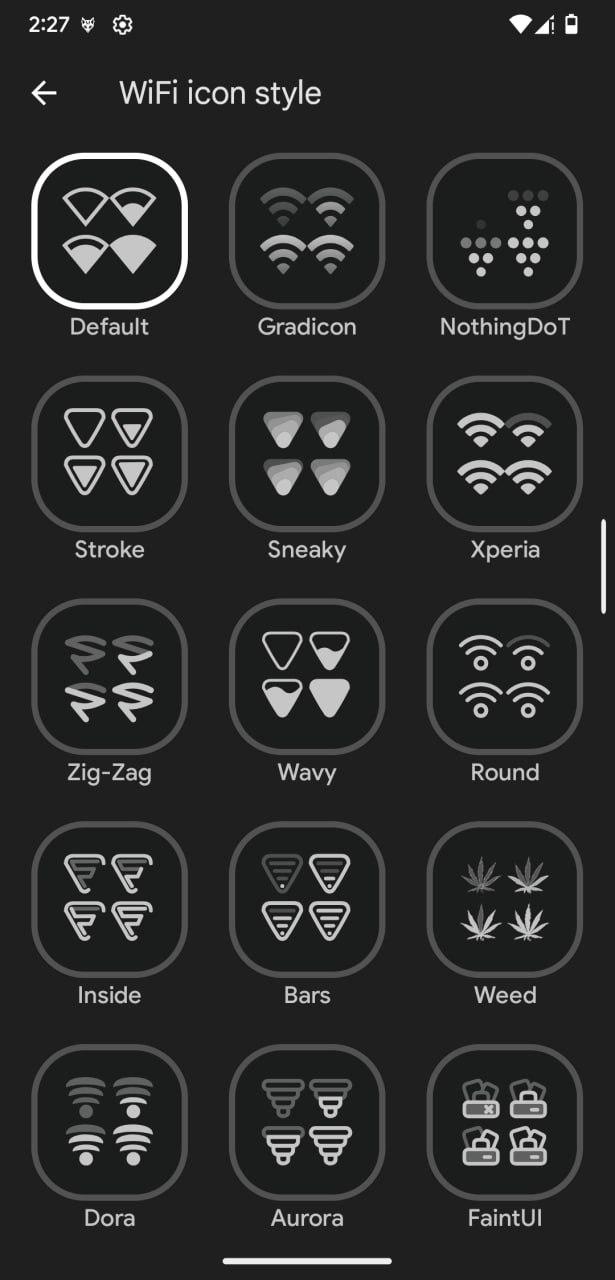615x1280 pixels.
Task: Pick the Round icon style
Action: tap(505, 676)
